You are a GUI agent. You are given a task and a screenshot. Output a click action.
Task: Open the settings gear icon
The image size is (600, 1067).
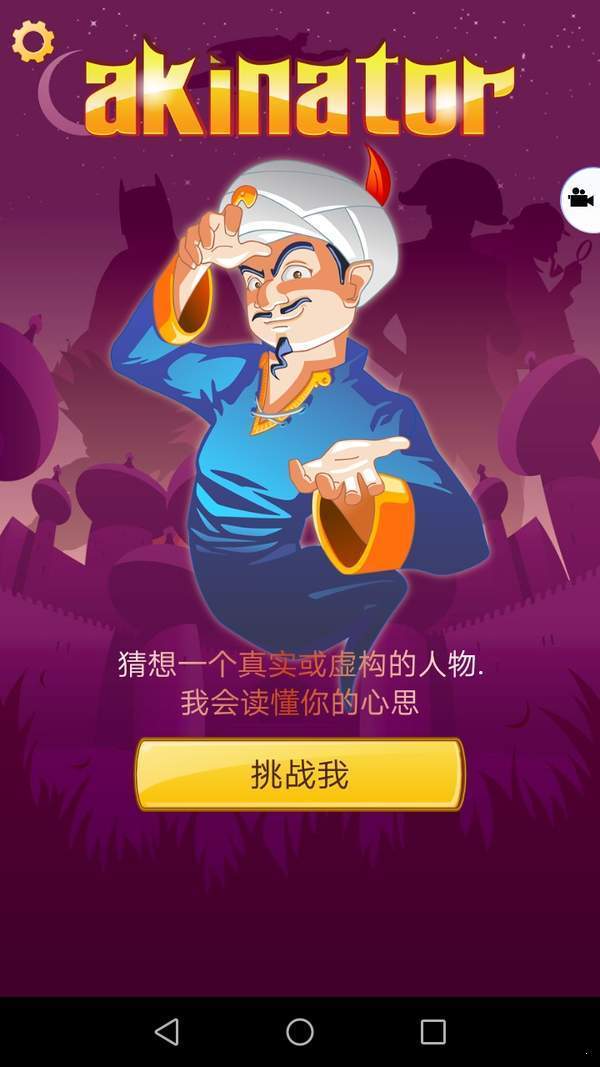pyautogui.click(x=33, y=42)
